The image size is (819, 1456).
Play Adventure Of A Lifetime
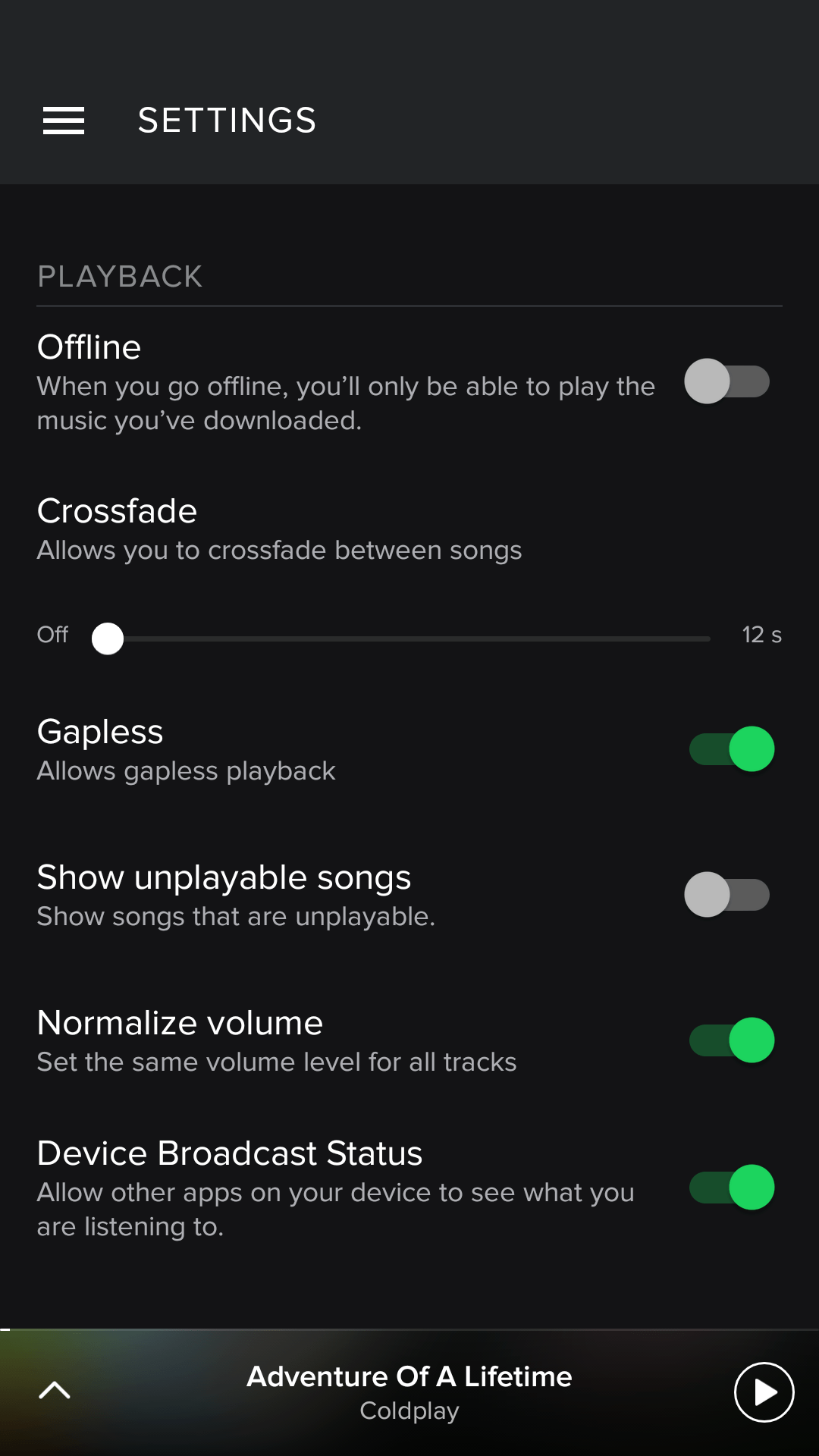tap(764, 1392)
